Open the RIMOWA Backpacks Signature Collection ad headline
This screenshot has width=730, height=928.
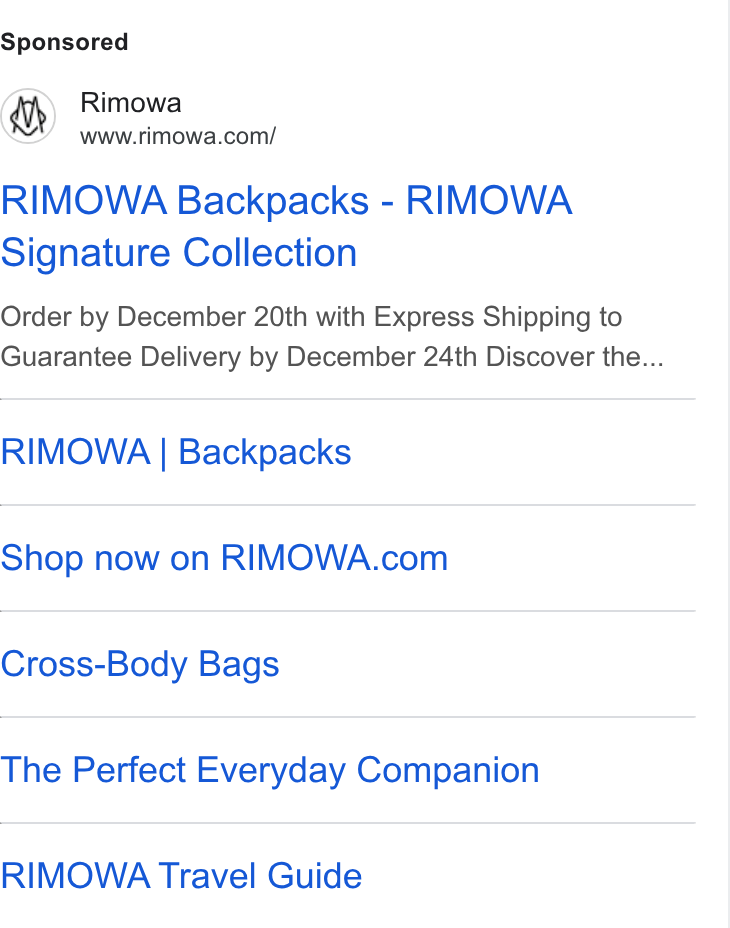(x=287, y=227)
